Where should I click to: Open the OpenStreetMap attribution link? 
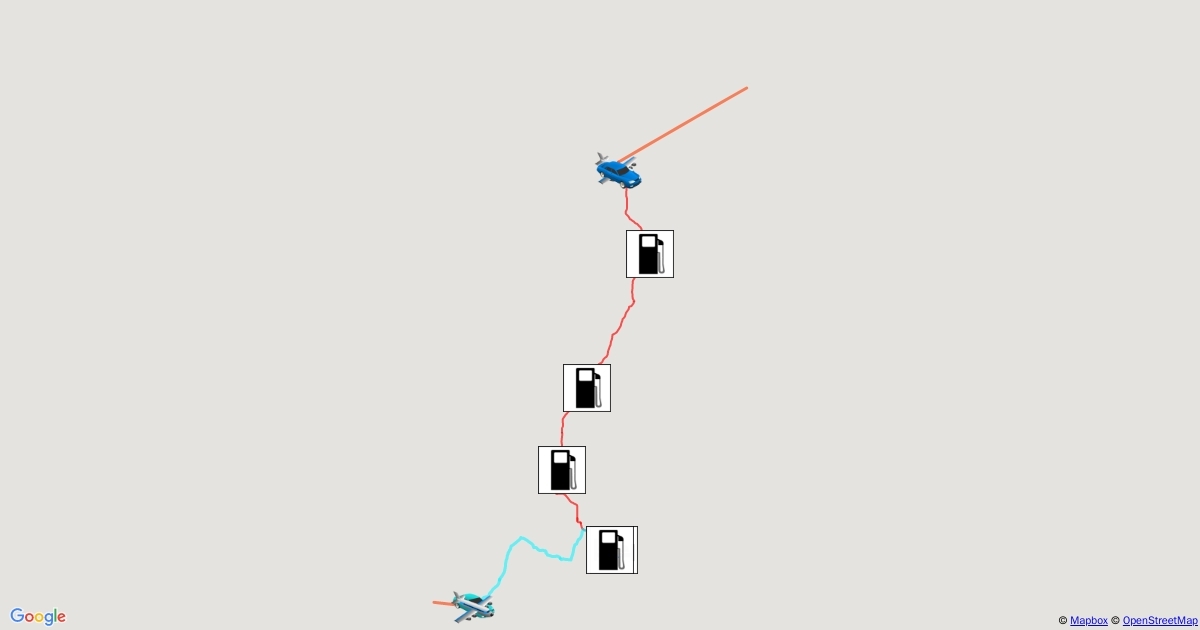[1160, 621]
